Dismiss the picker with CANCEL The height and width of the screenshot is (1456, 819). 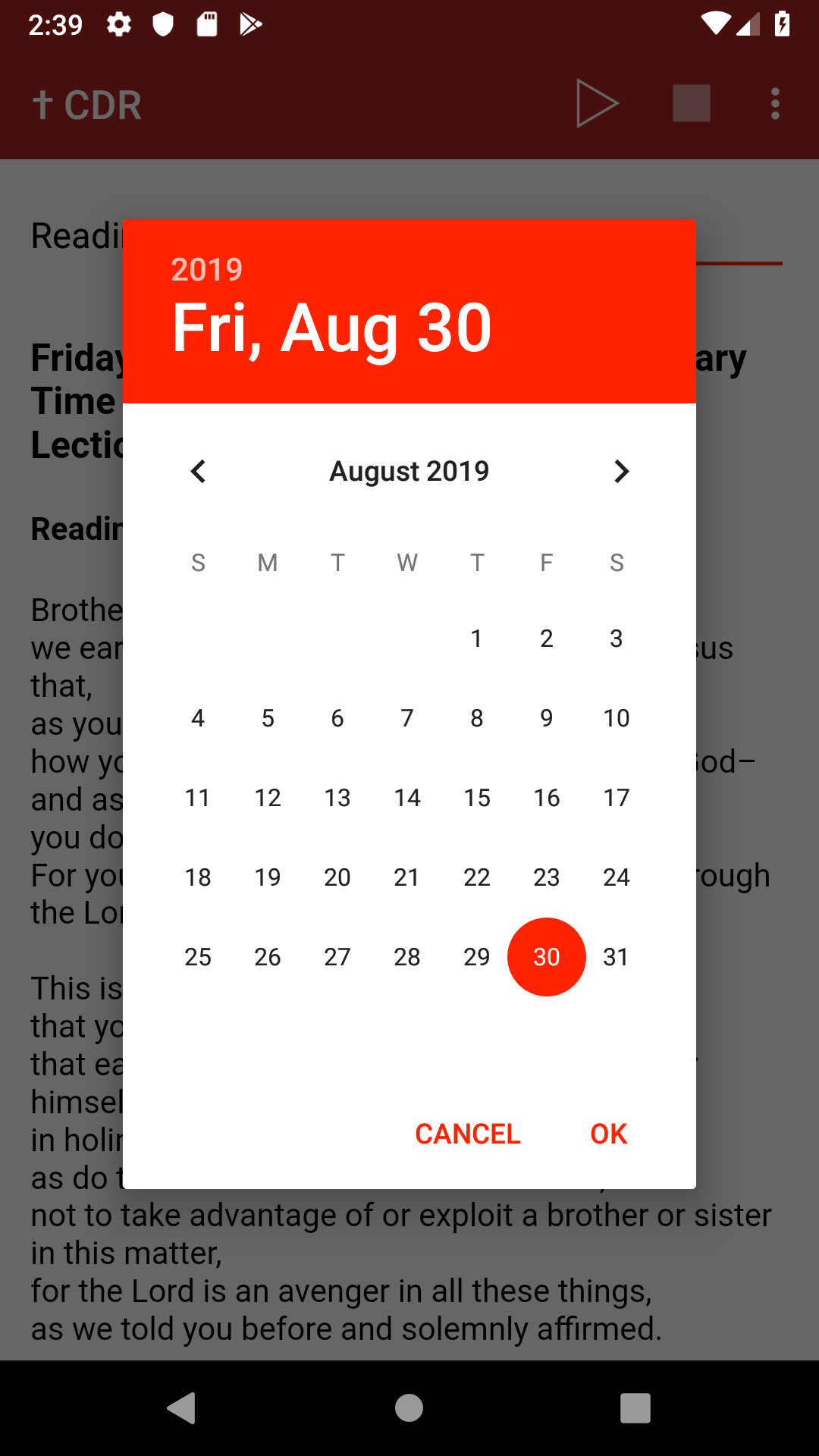pos(467,1134)
